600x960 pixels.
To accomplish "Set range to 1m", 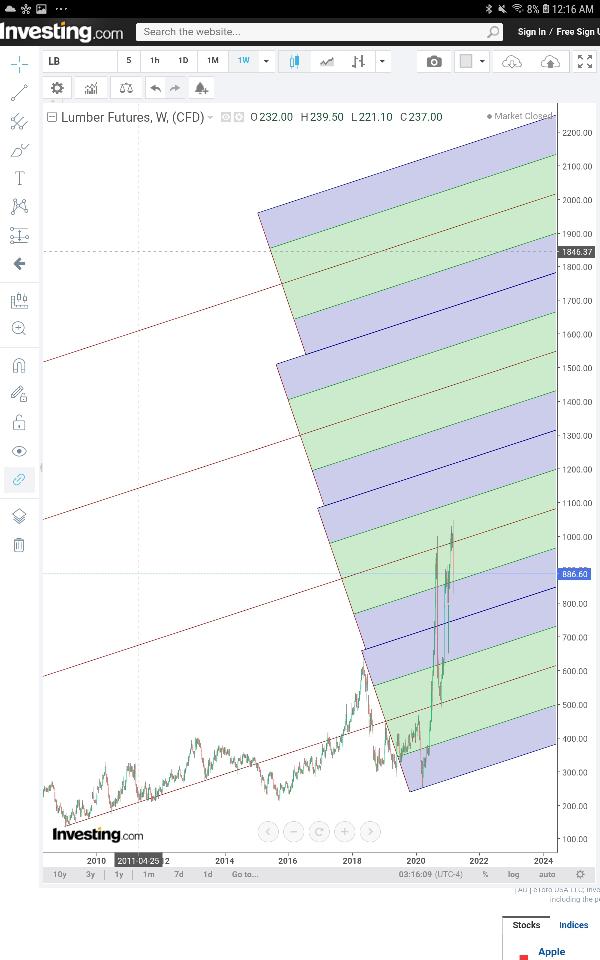I will (x=148, y=875).
